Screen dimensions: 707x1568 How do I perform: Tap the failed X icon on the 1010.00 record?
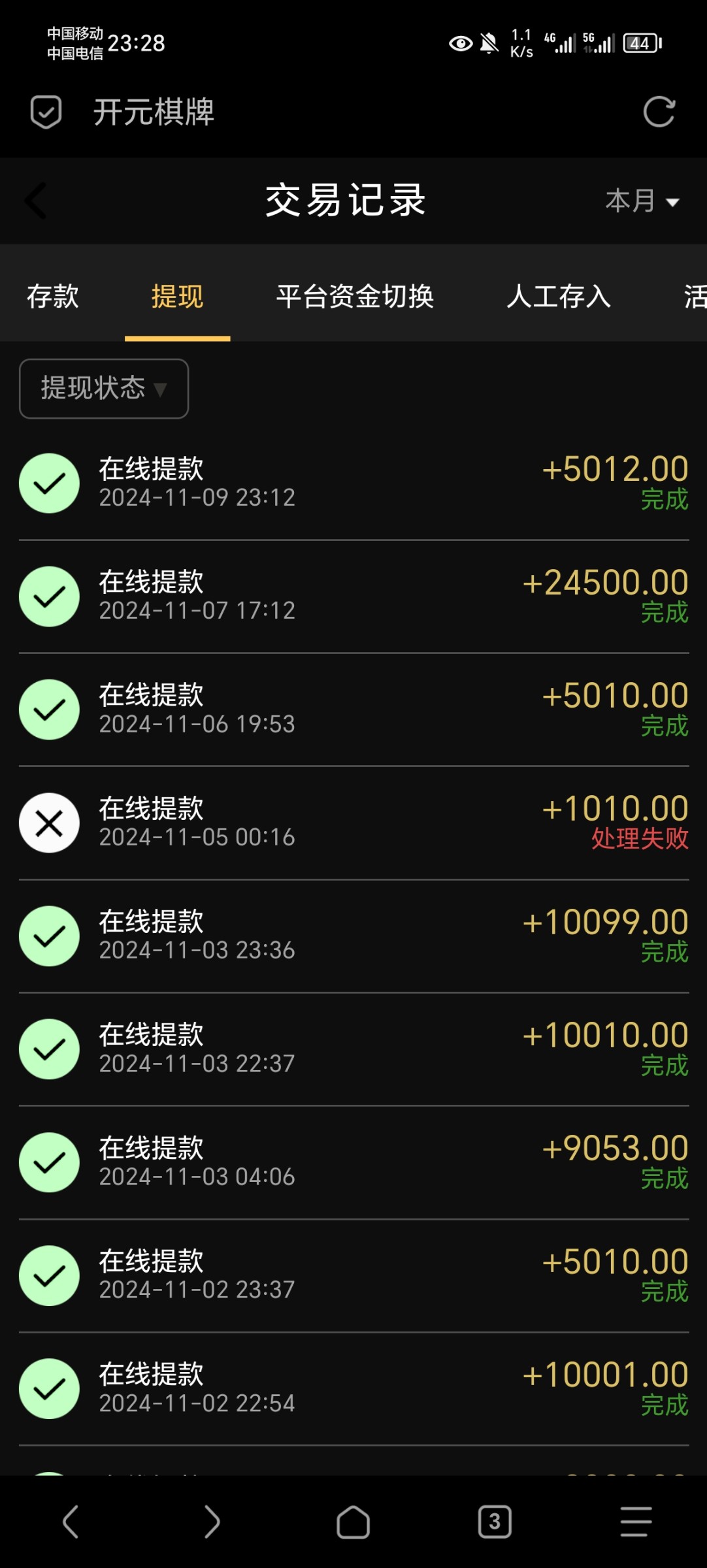(x=49, y=823)
